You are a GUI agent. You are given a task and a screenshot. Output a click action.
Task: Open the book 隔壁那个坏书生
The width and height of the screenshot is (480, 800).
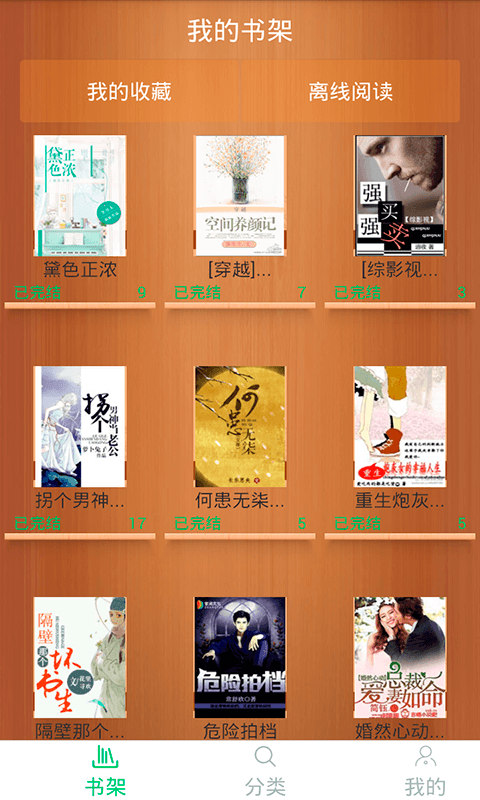(80, 657)
